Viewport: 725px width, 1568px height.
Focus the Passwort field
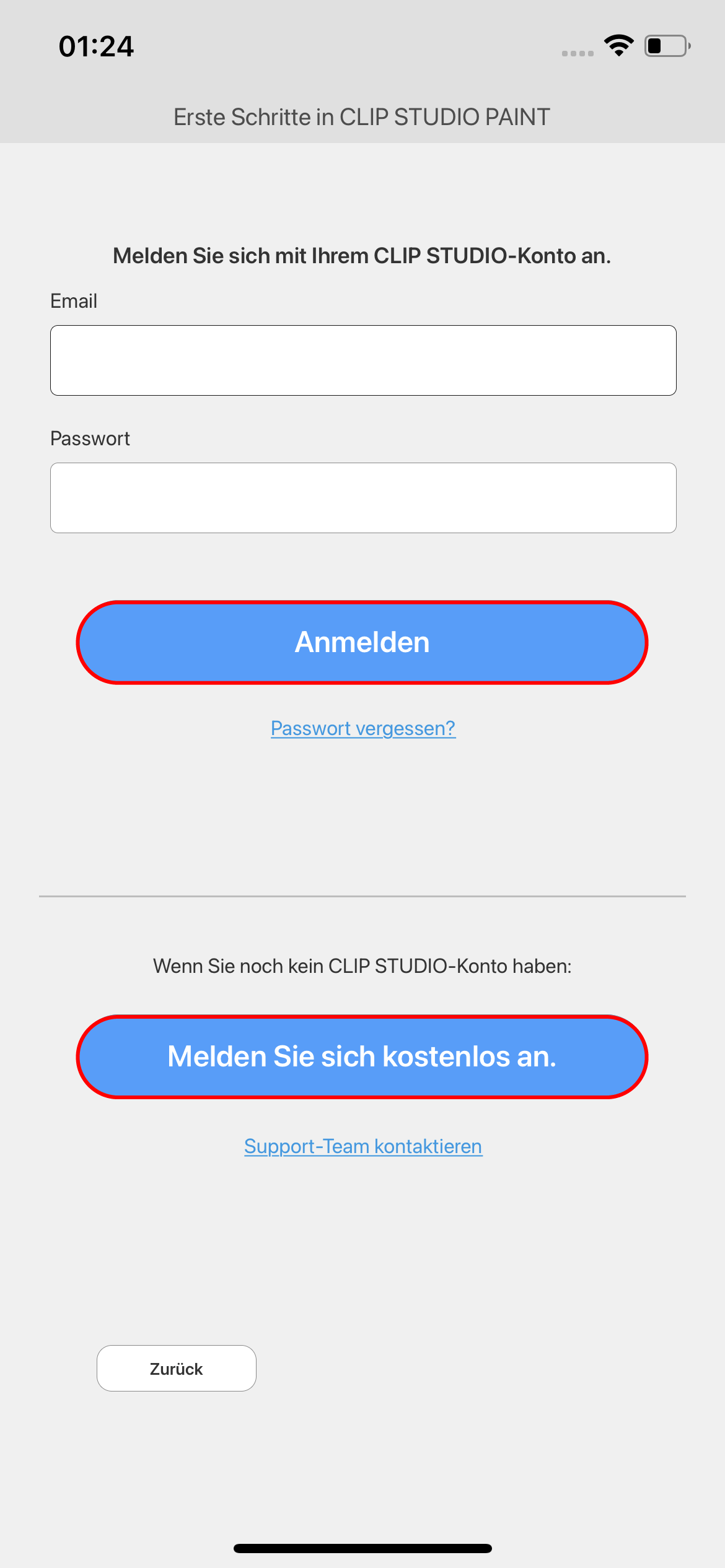click(362, 498)
